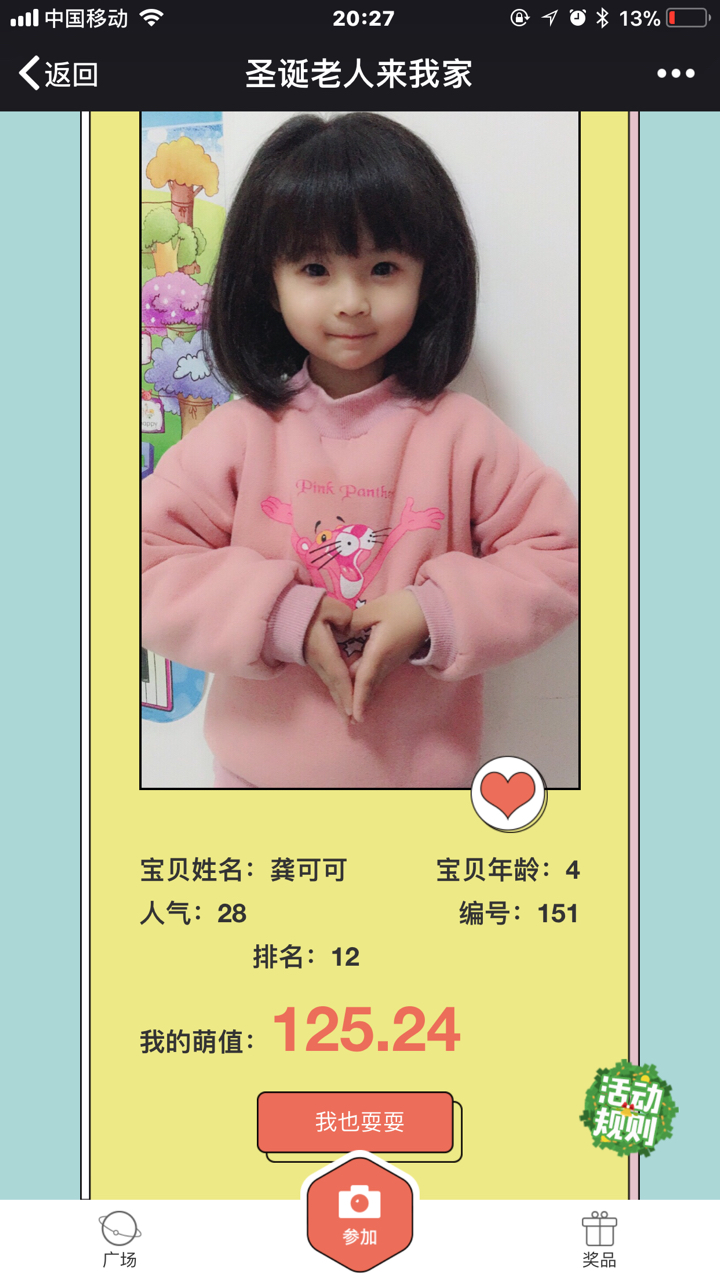The width and height of the screenshot is (720, 1280).
Task: Tap the 参加 camera button
Action: 360,1212
